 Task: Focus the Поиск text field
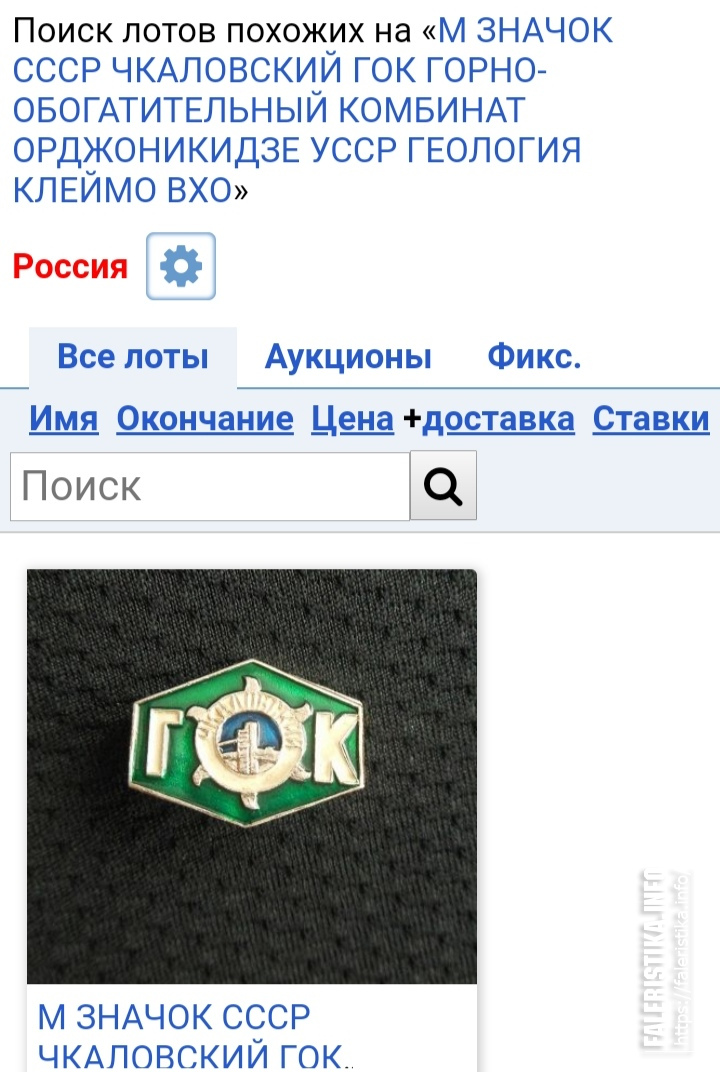(x=210, y=487)
